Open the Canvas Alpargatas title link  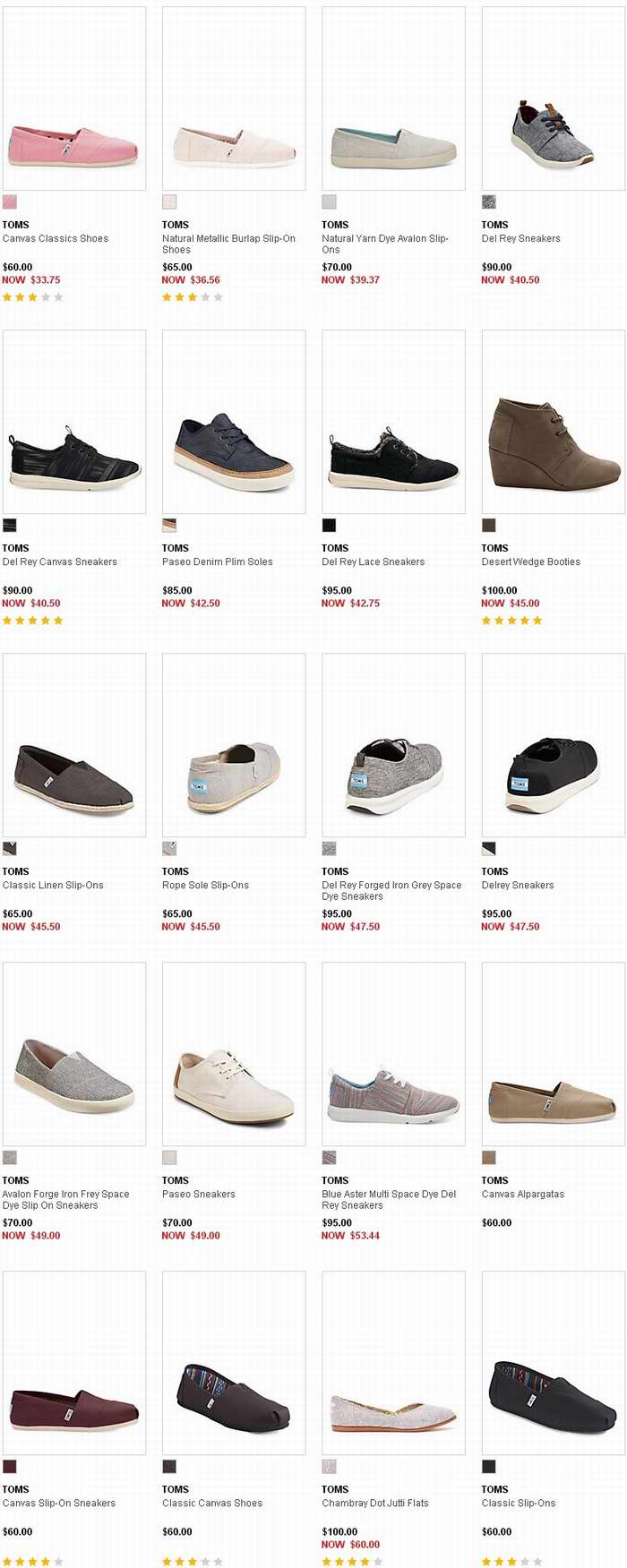tap(523, 1195)
